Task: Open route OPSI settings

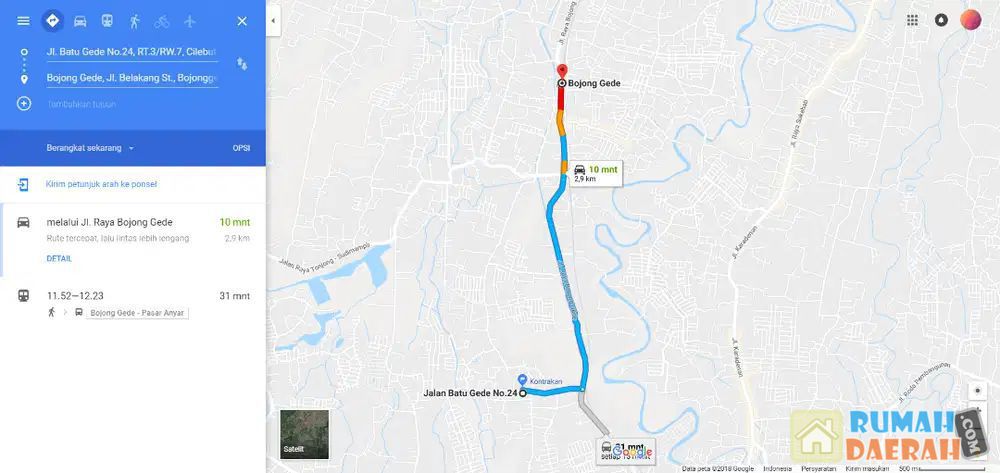Action: [241, 148]
